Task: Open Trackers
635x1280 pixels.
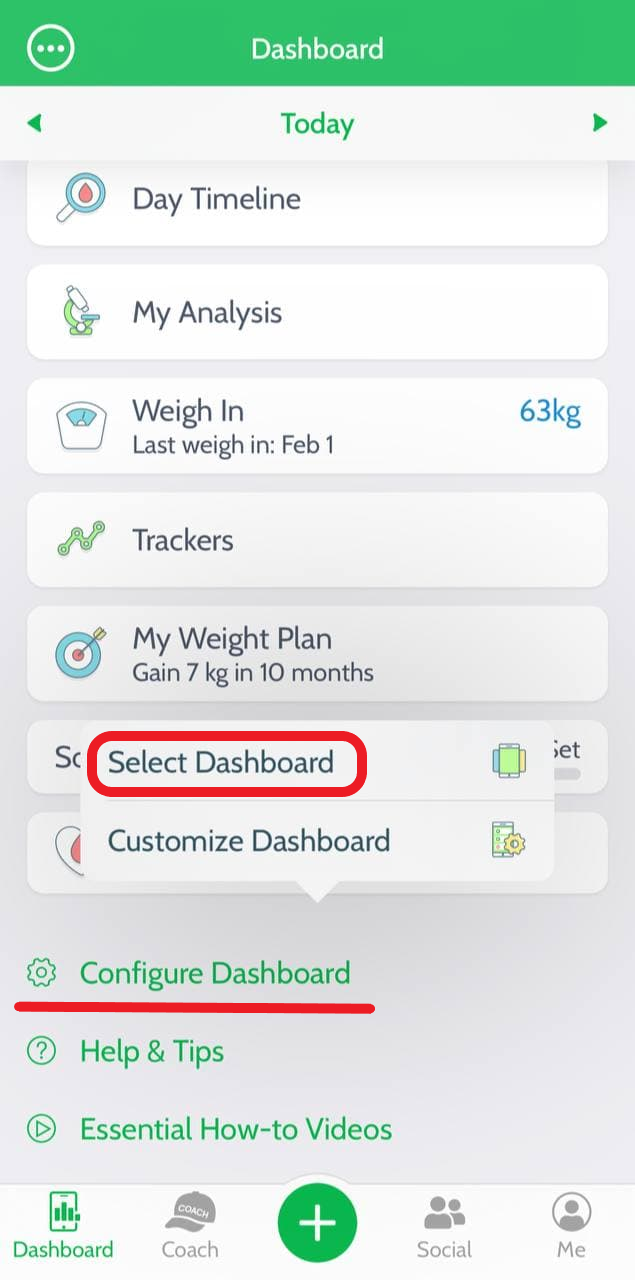Action: tap(317, 540)
